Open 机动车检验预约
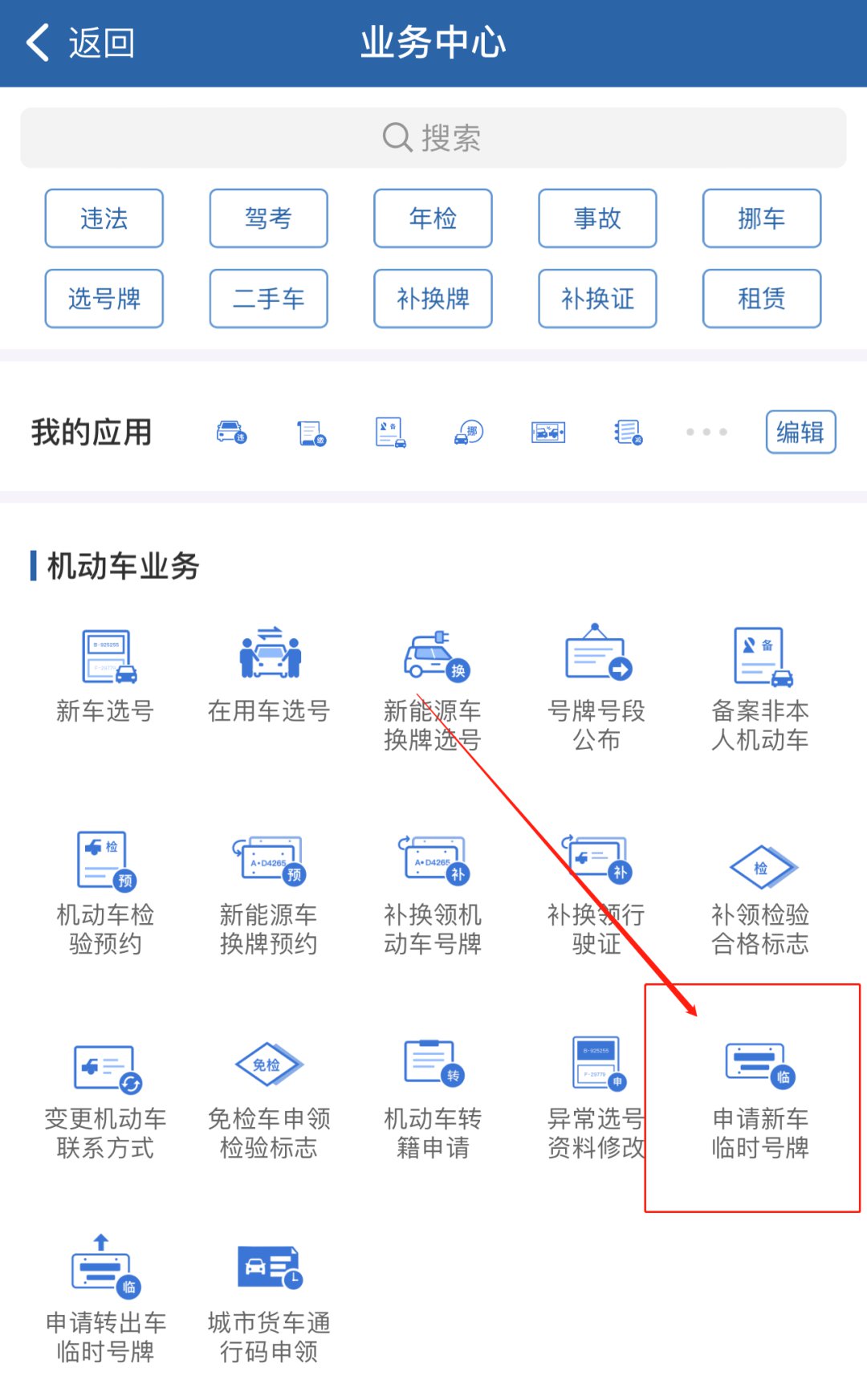The height and width of the screenshot is (1400, 867). [105, 893]
